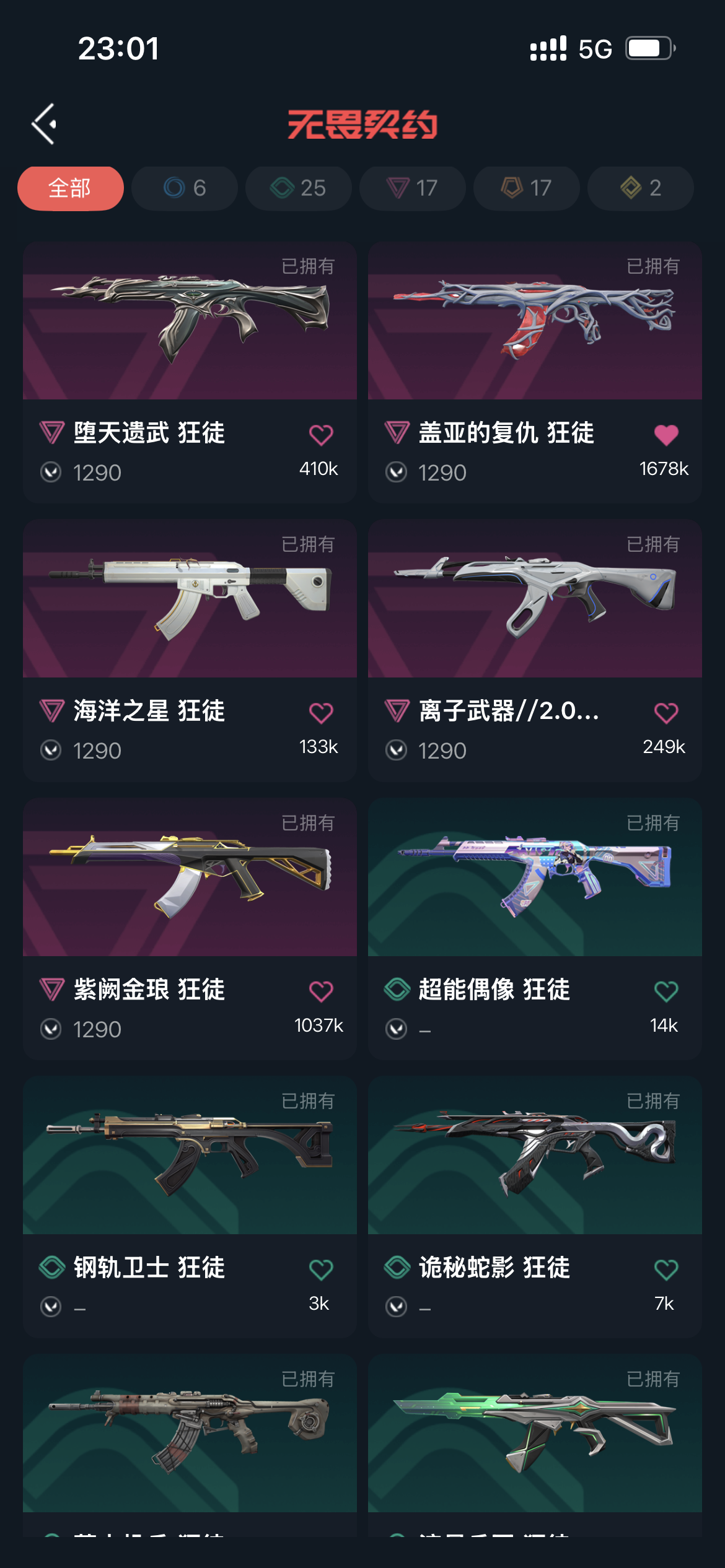
Task: Filter by the blue circle tier showing 6
Action: (x=185, y=188)
